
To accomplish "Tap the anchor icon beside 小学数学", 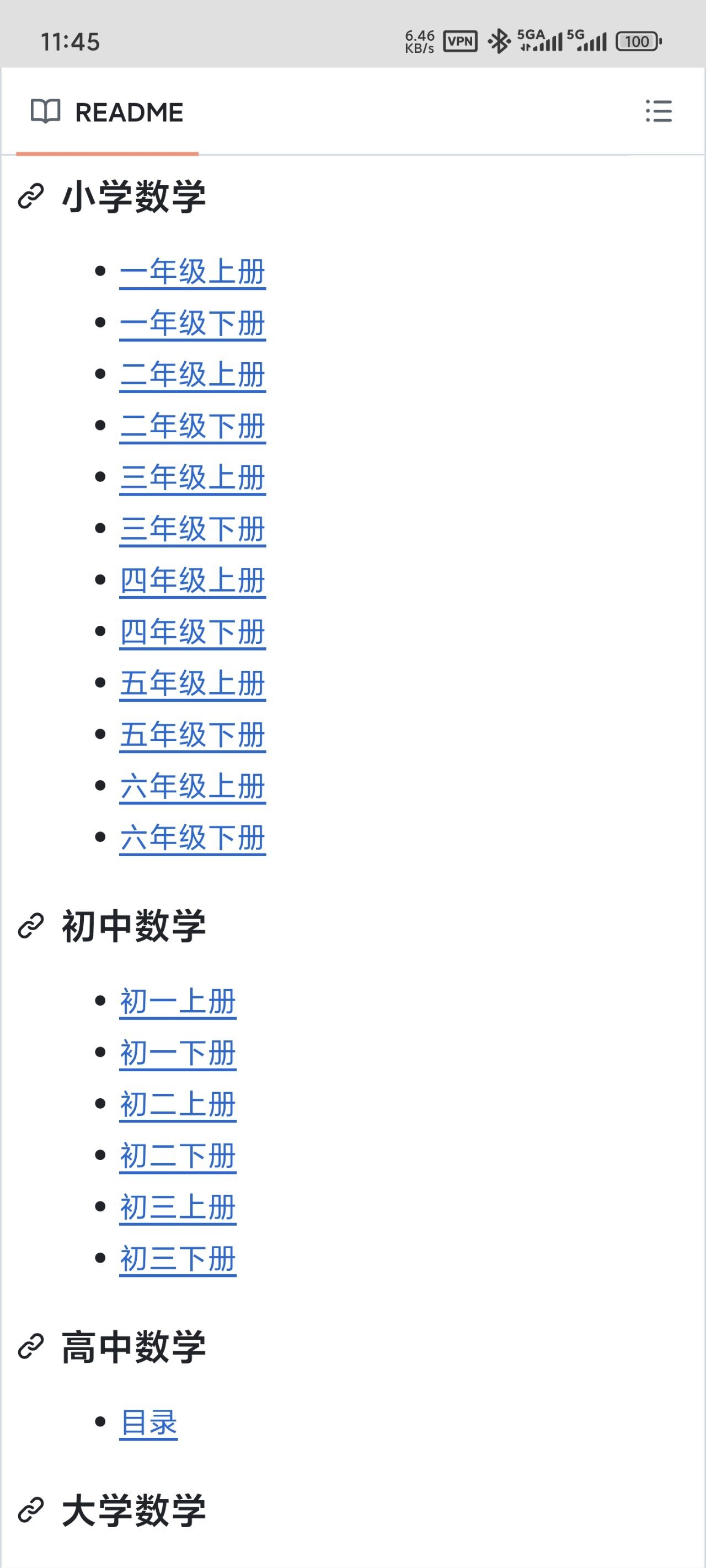I will [x=31, y=197].
